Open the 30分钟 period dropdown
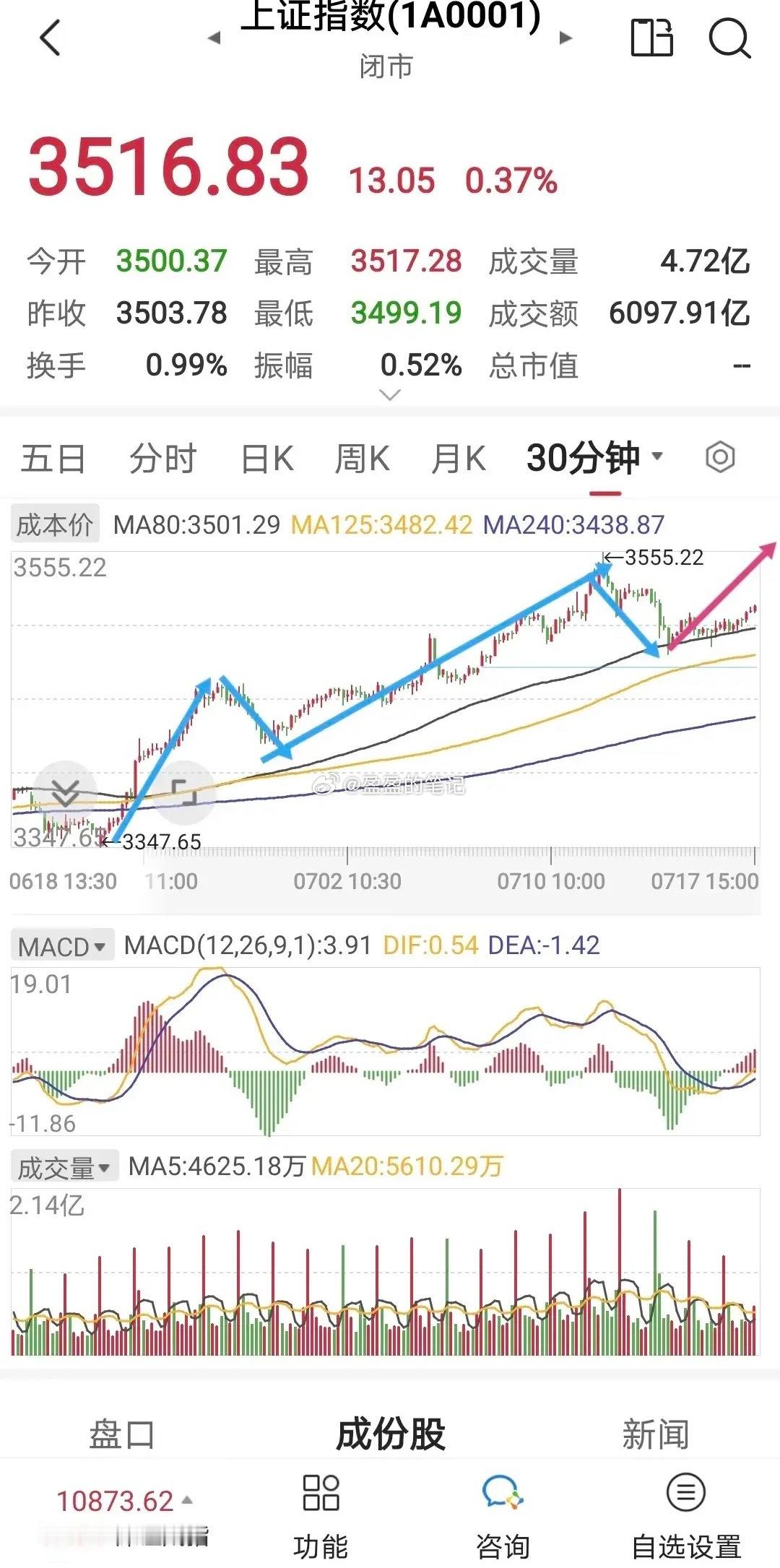780x1568 pixels. 594,458
